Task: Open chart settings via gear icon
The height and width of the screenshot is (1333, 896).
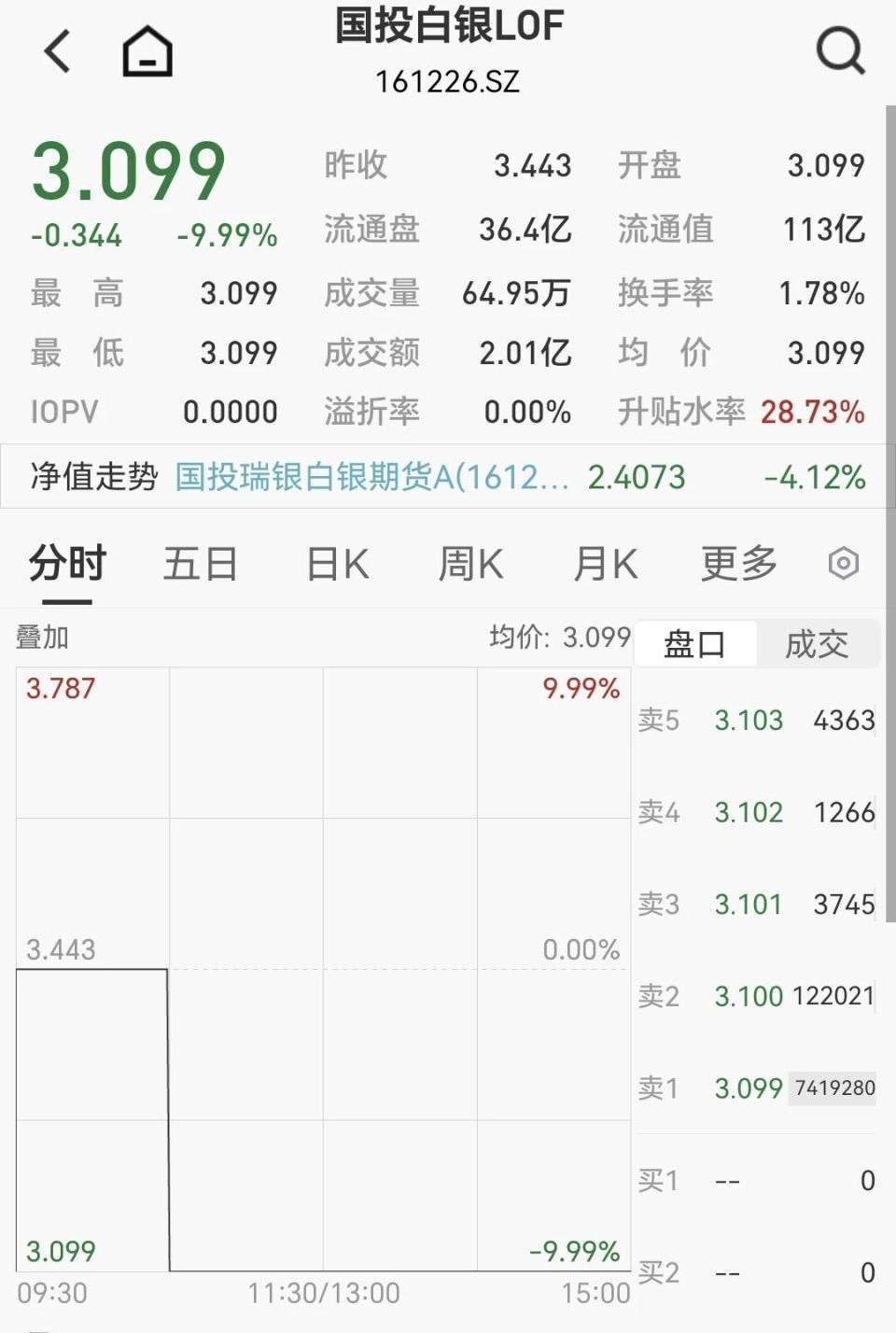Action: pos(843,563)
